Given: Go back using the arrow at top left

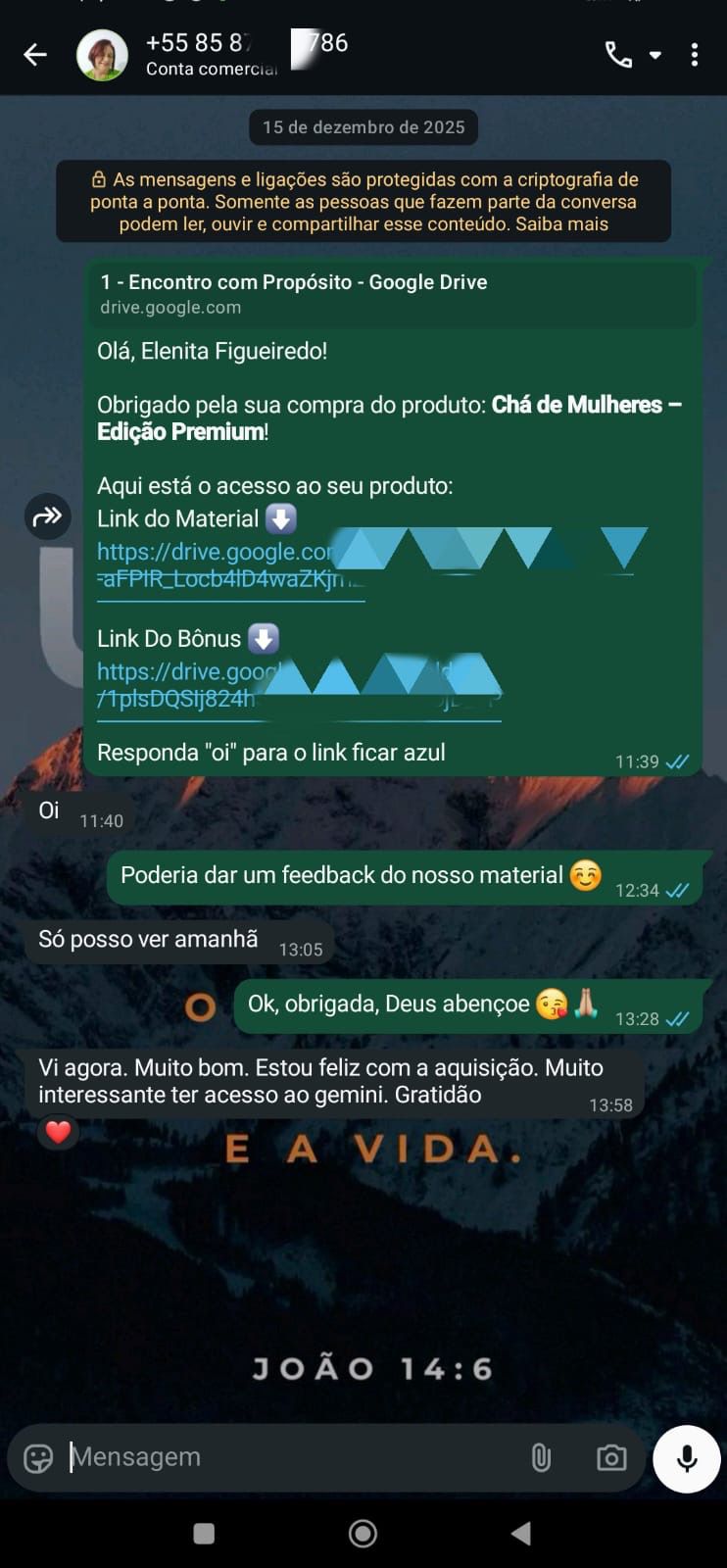Looking at the screenshot, I should pyautogui.click(x=35, y=55).
